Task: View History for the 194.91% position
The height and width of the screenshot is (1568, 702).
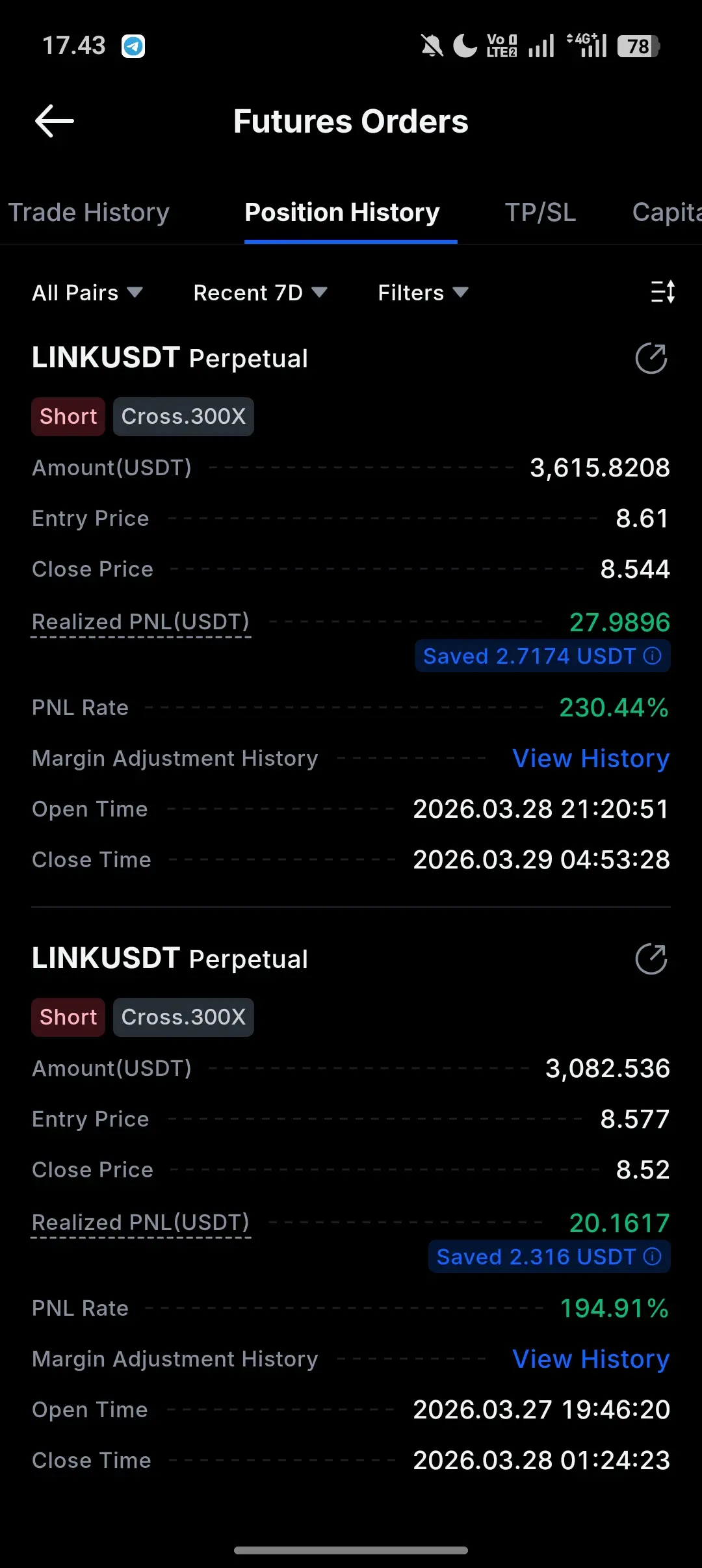Action: [591, 1359]
